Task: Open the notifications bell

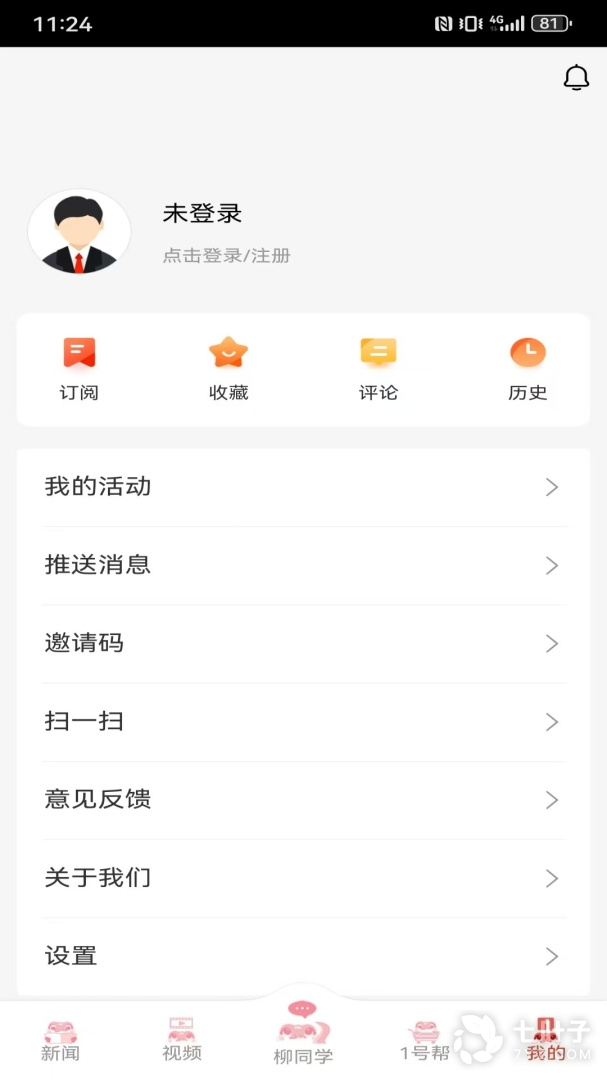Action: click(577, 78)
